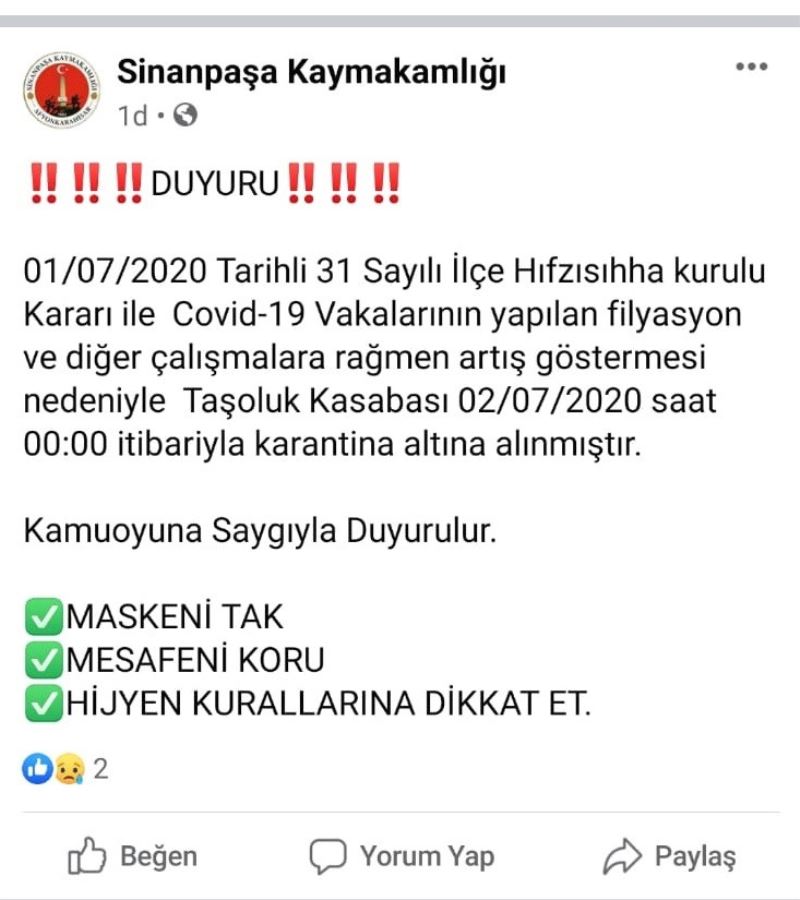Open Sinanpaşa Kaymakamlığı profile picture
Screen dimensions: 800x900
pyautogui.click(x=61, y=90)
